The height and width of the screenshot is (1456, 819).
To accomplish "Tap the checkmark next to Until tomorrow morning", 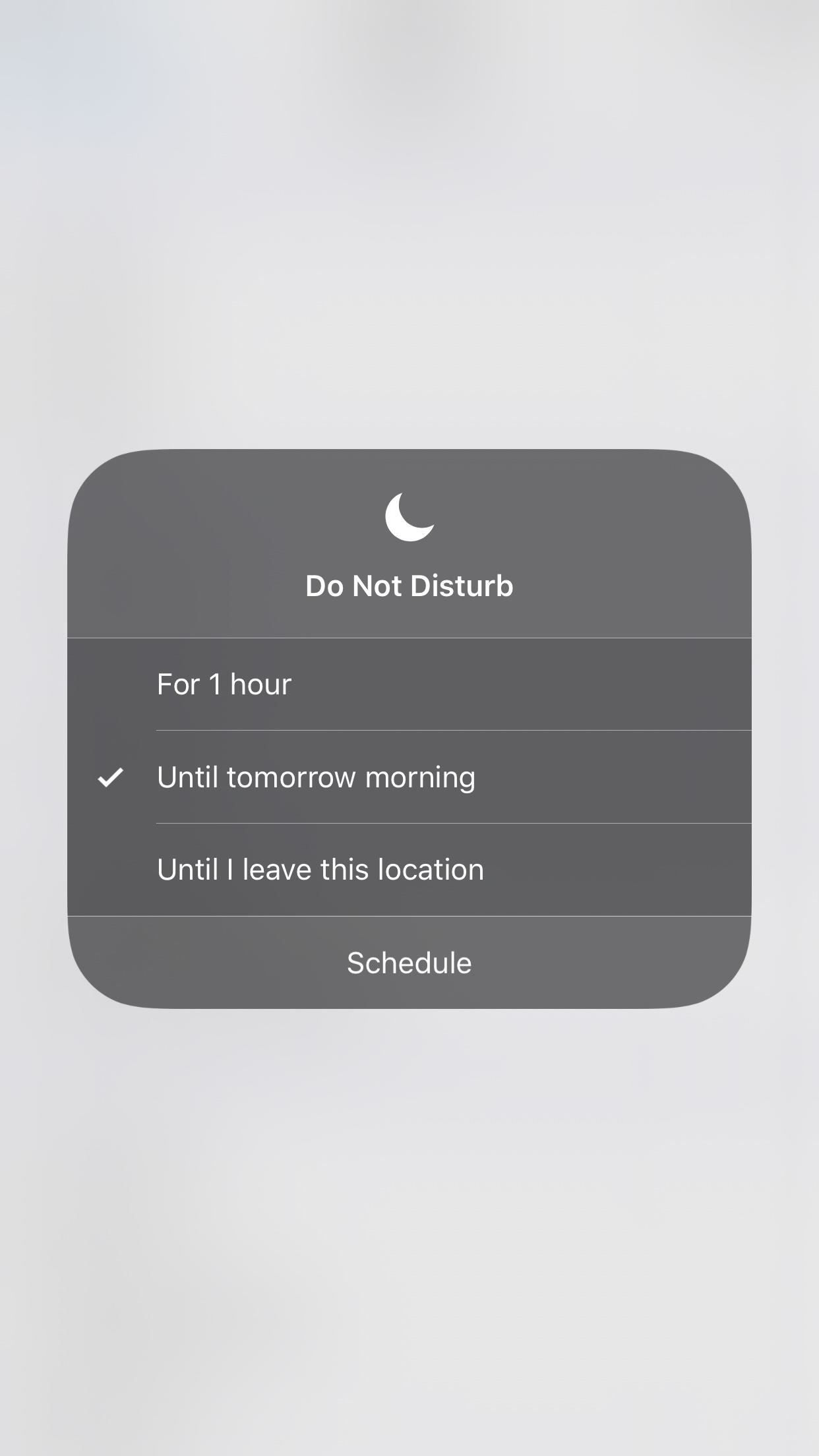I will (111, 778).
